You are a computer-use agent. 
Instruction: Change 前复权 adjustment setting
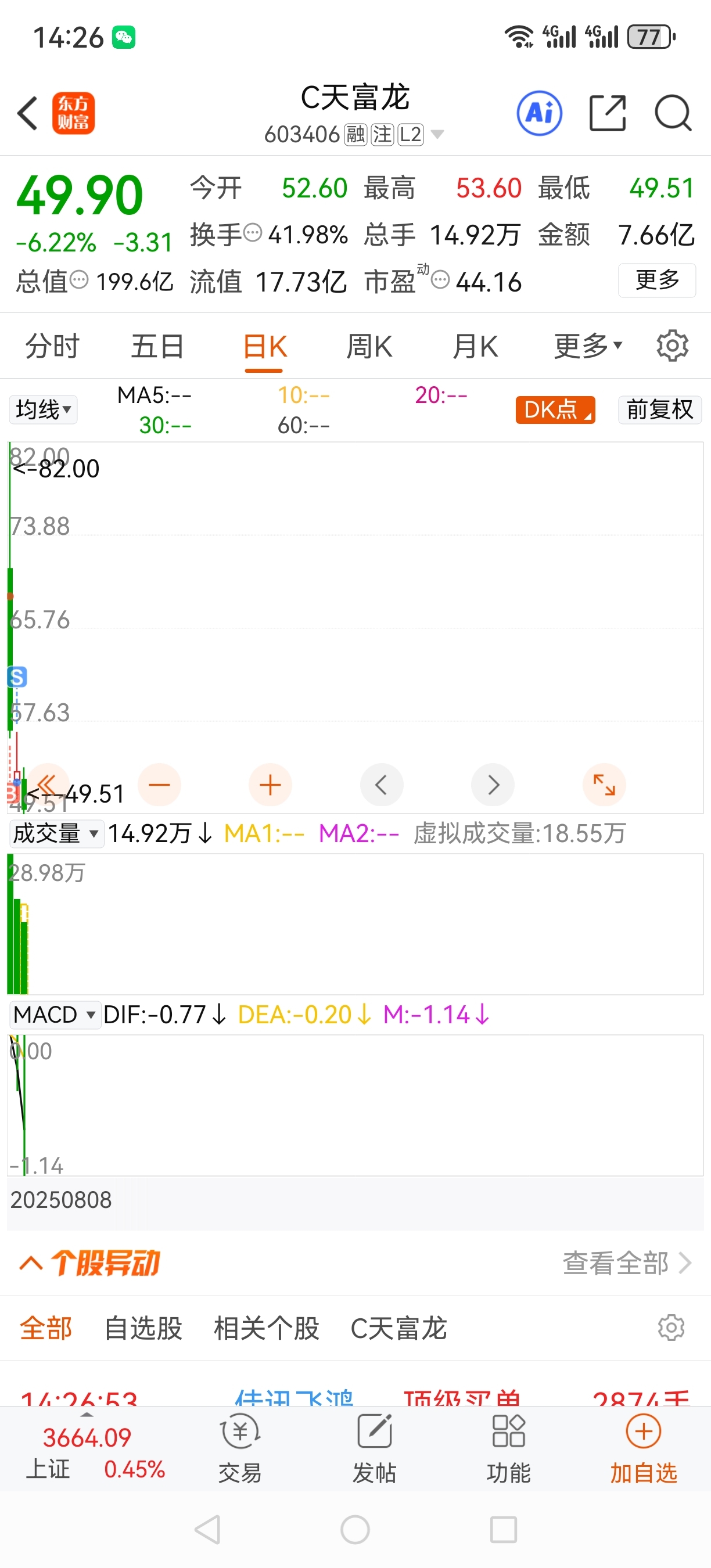coord(660,409)
